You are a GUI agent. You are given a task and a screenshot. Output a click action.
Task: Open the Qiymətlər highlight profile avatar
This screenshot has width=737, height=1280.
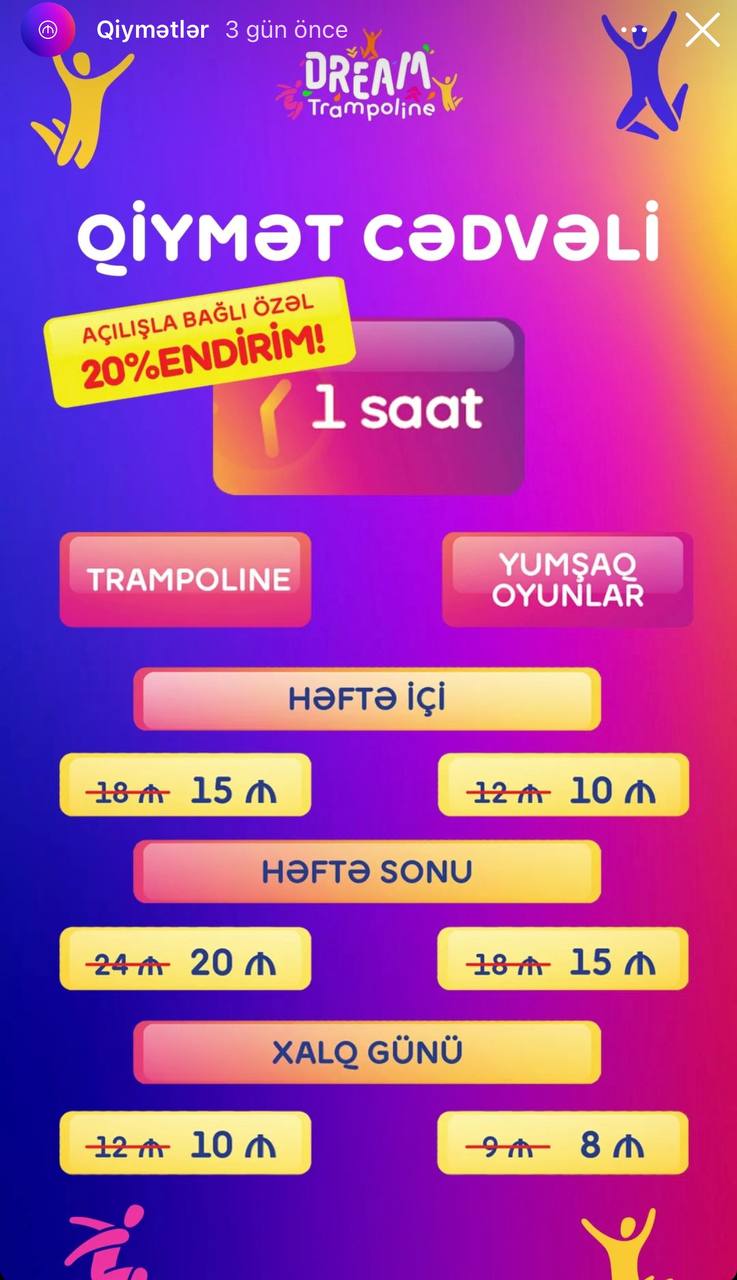[x=47, y=30]
